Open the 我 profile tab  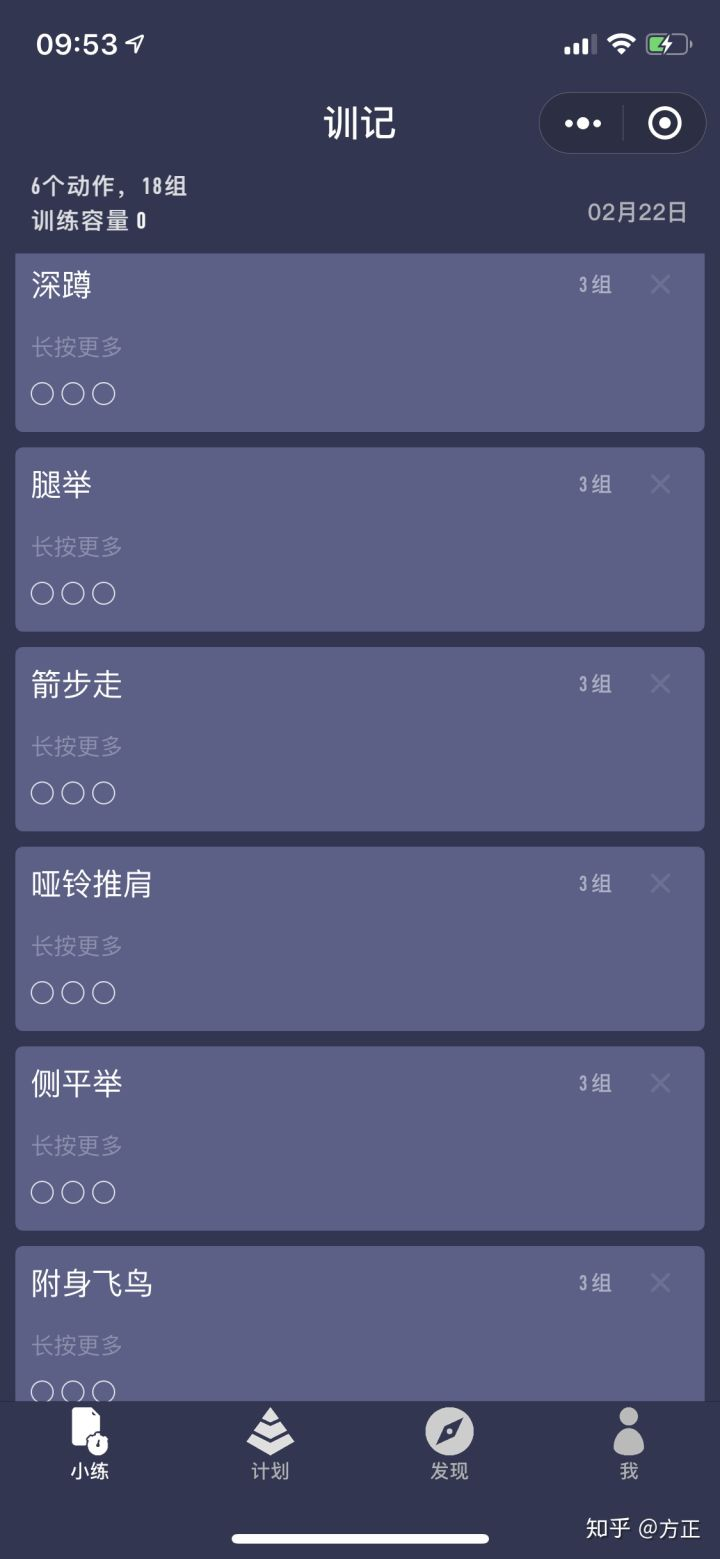click(x=628, y=1444)
